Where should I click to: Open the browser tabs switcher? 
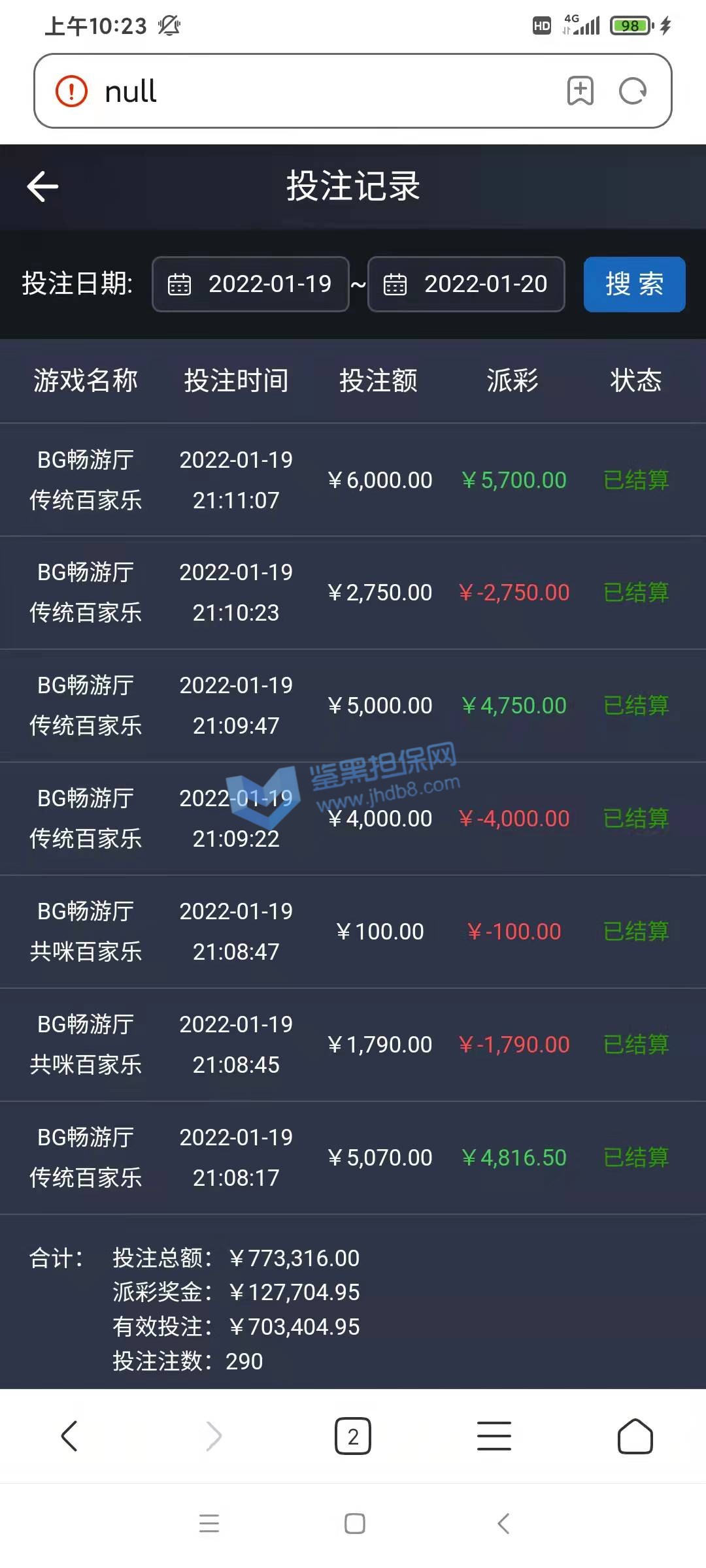tap(353, 1436)
